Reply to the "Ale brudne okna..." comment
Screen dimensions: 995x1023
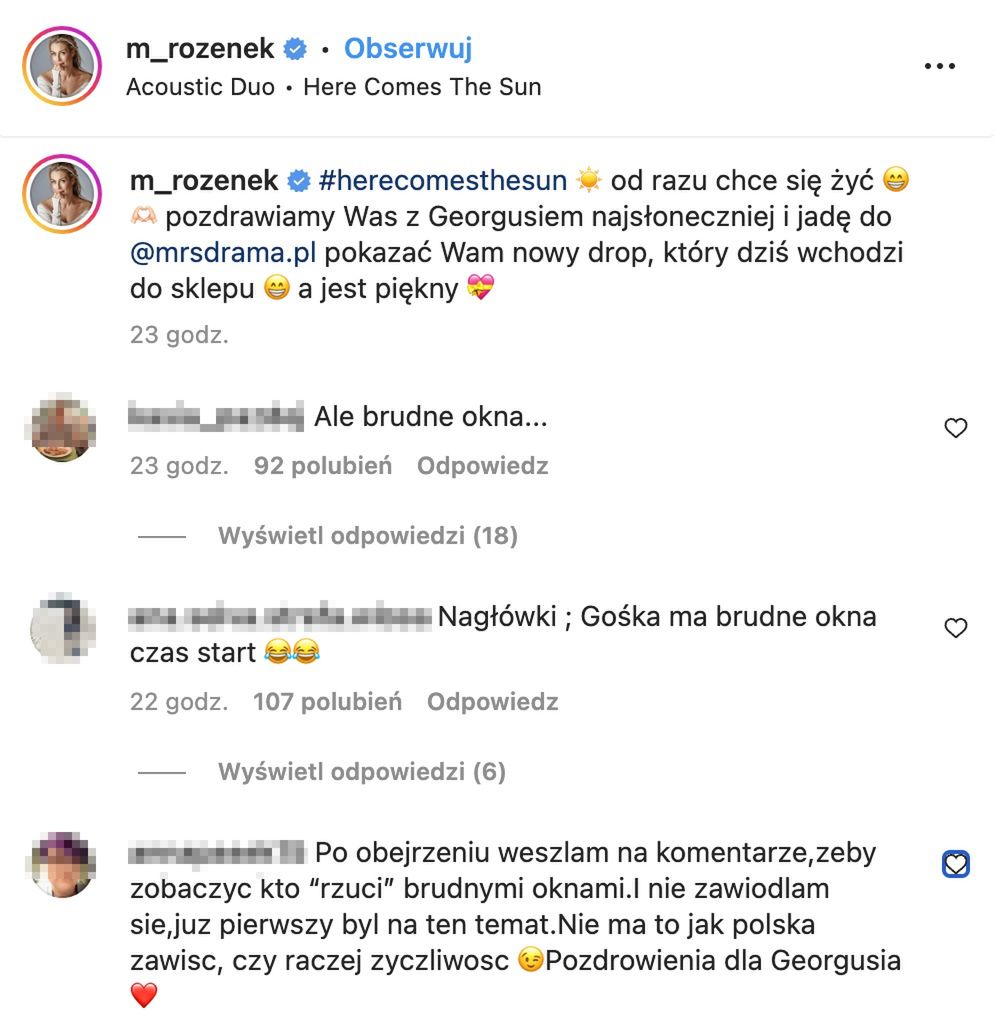482,466
